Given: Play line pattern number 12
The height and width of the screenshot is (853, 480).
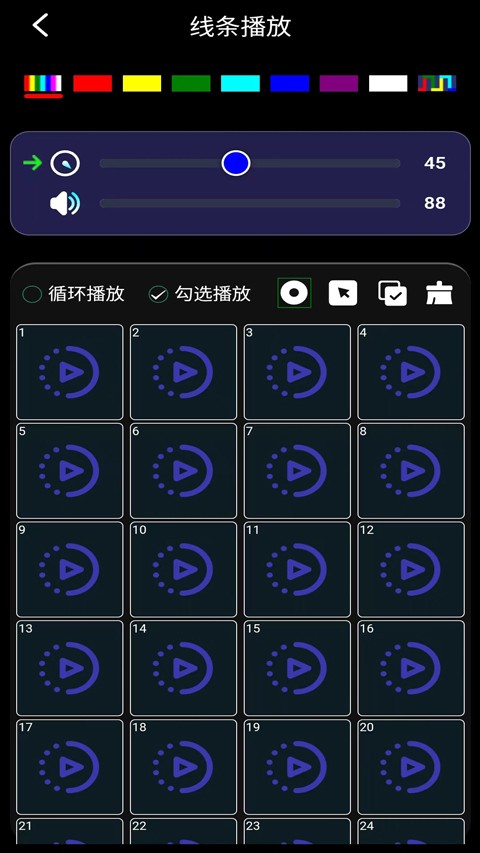Looking at the screenshot, I should pos(411,570).
